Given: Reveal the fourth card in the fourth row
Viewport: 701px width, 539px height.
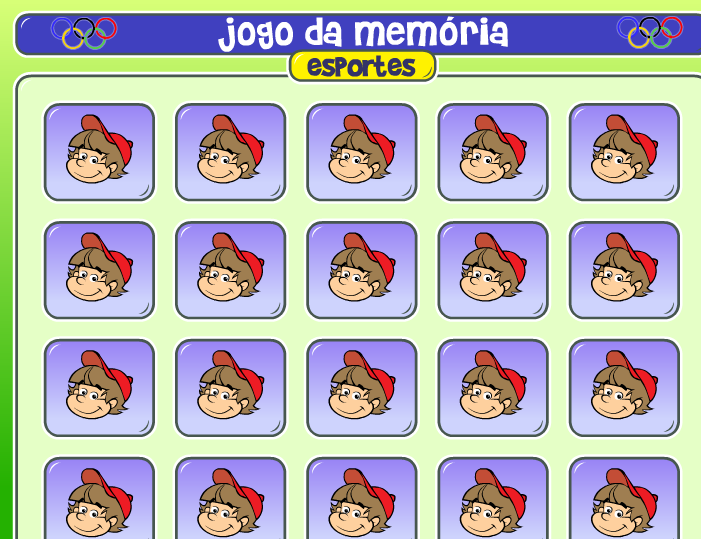Looking at the screenshot, I should click(x=493, y=500).
